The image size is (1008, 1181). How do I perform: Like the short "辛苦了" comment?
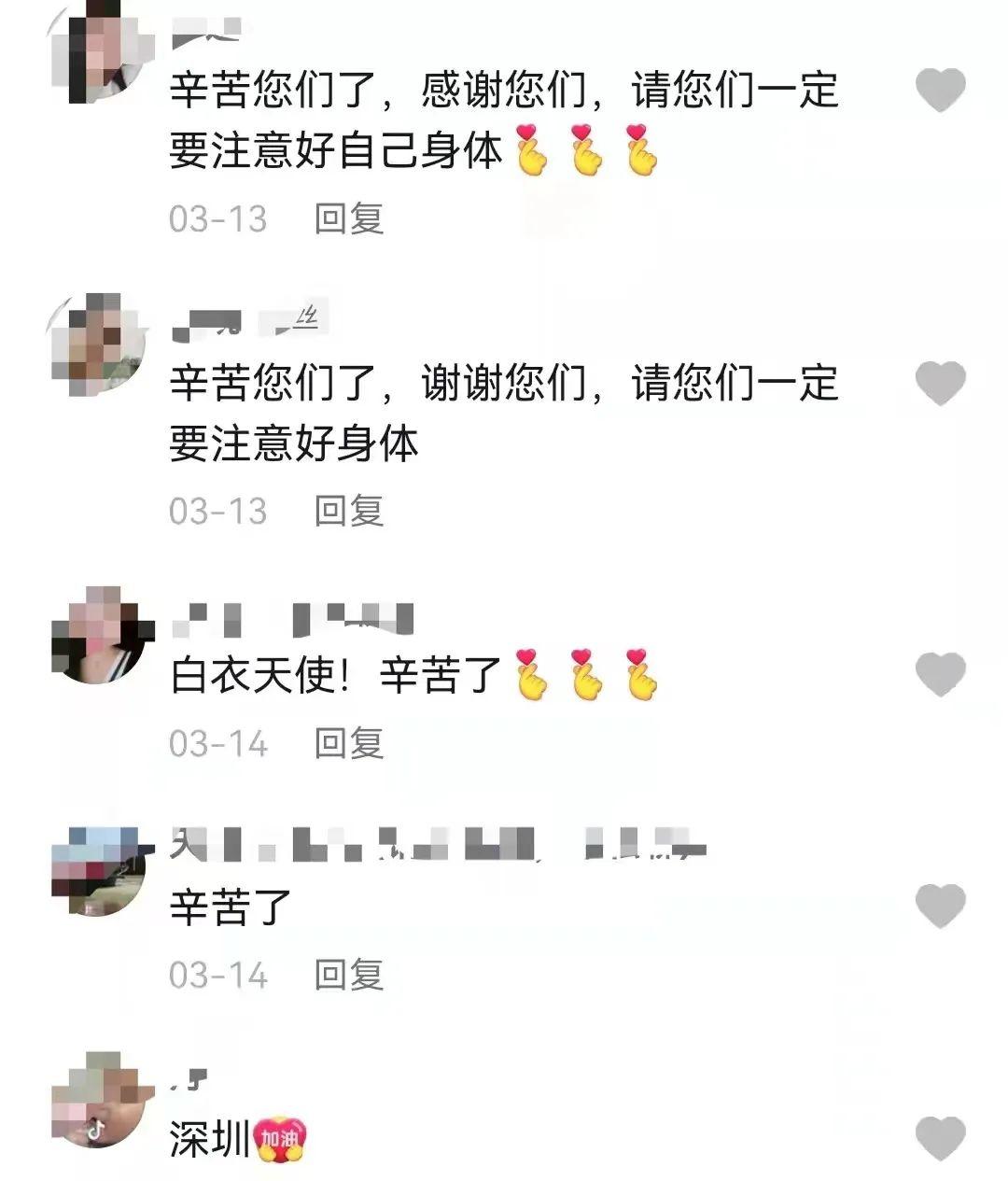940,906
